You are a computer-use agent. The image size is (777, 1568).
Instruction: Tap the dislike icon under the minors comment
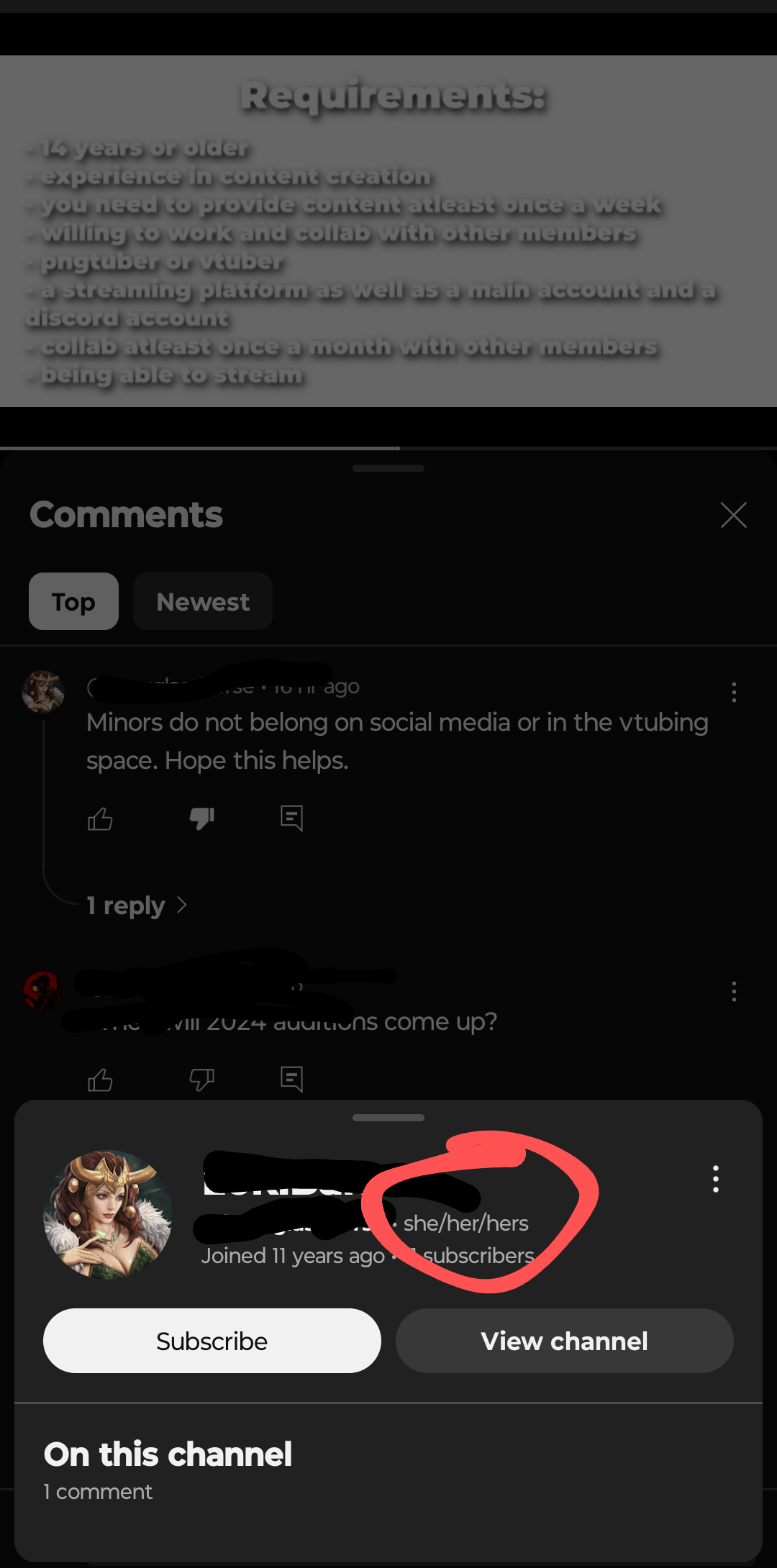click(201, 819)
